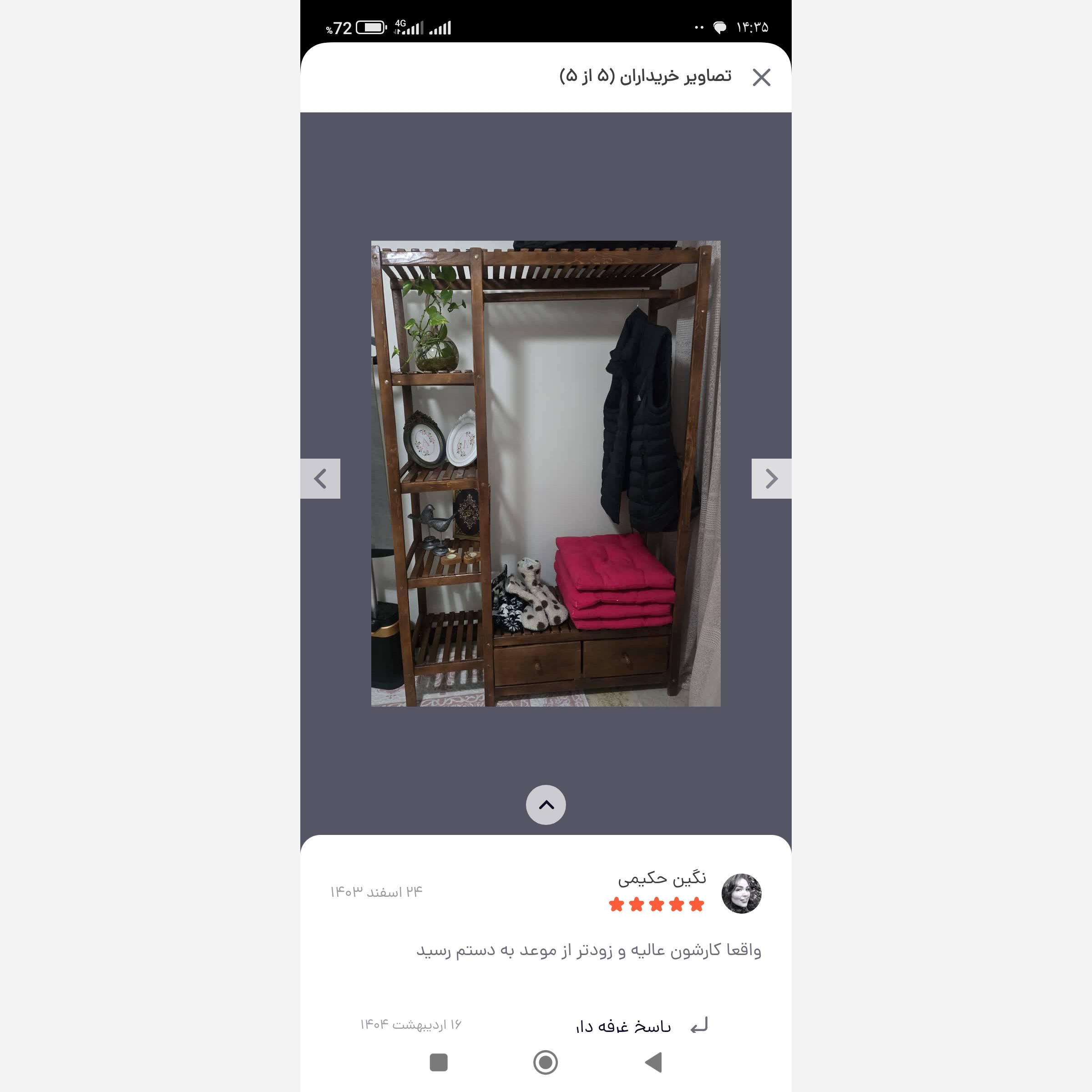Tap the Android home button

pos(546,1062)
